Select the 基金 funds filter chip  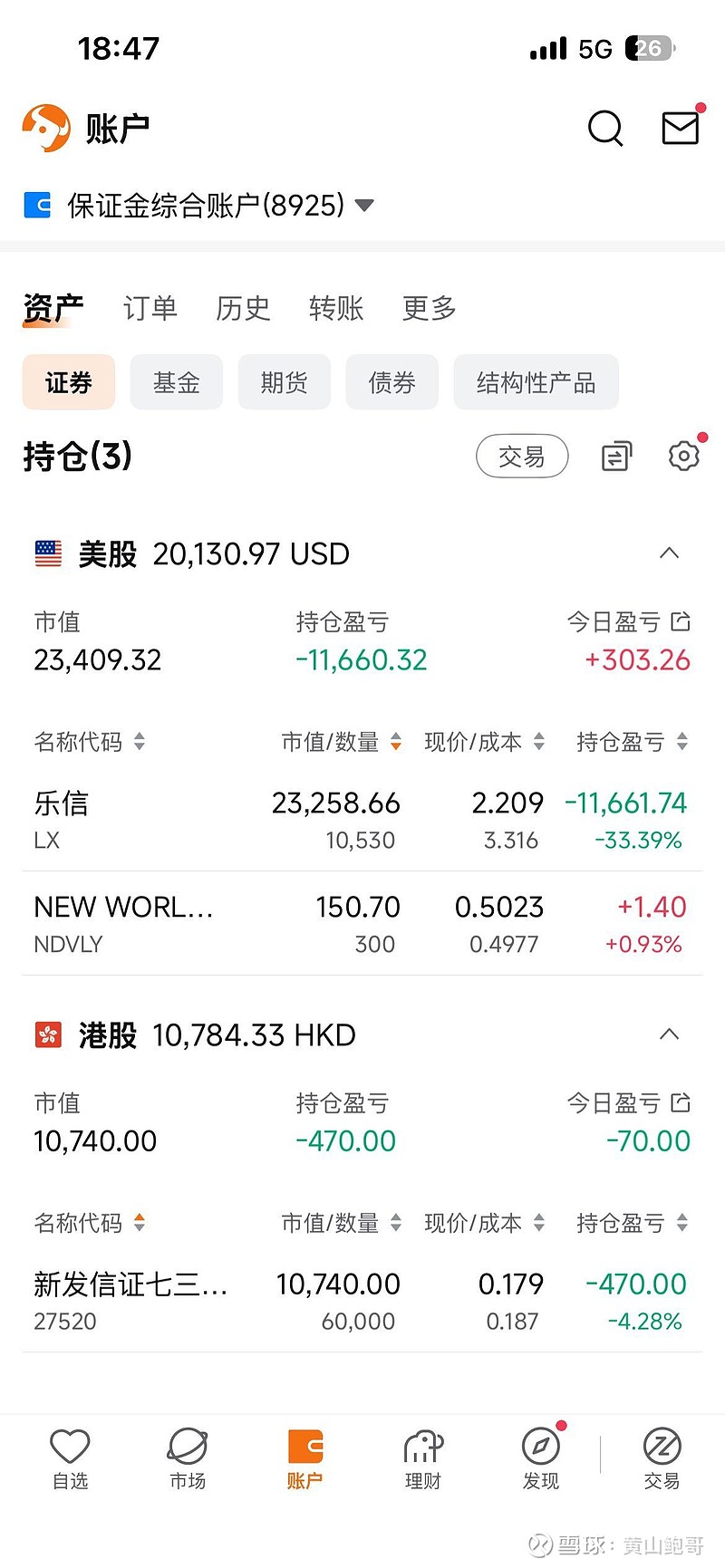pyautogui.click(x=176, y=382)
